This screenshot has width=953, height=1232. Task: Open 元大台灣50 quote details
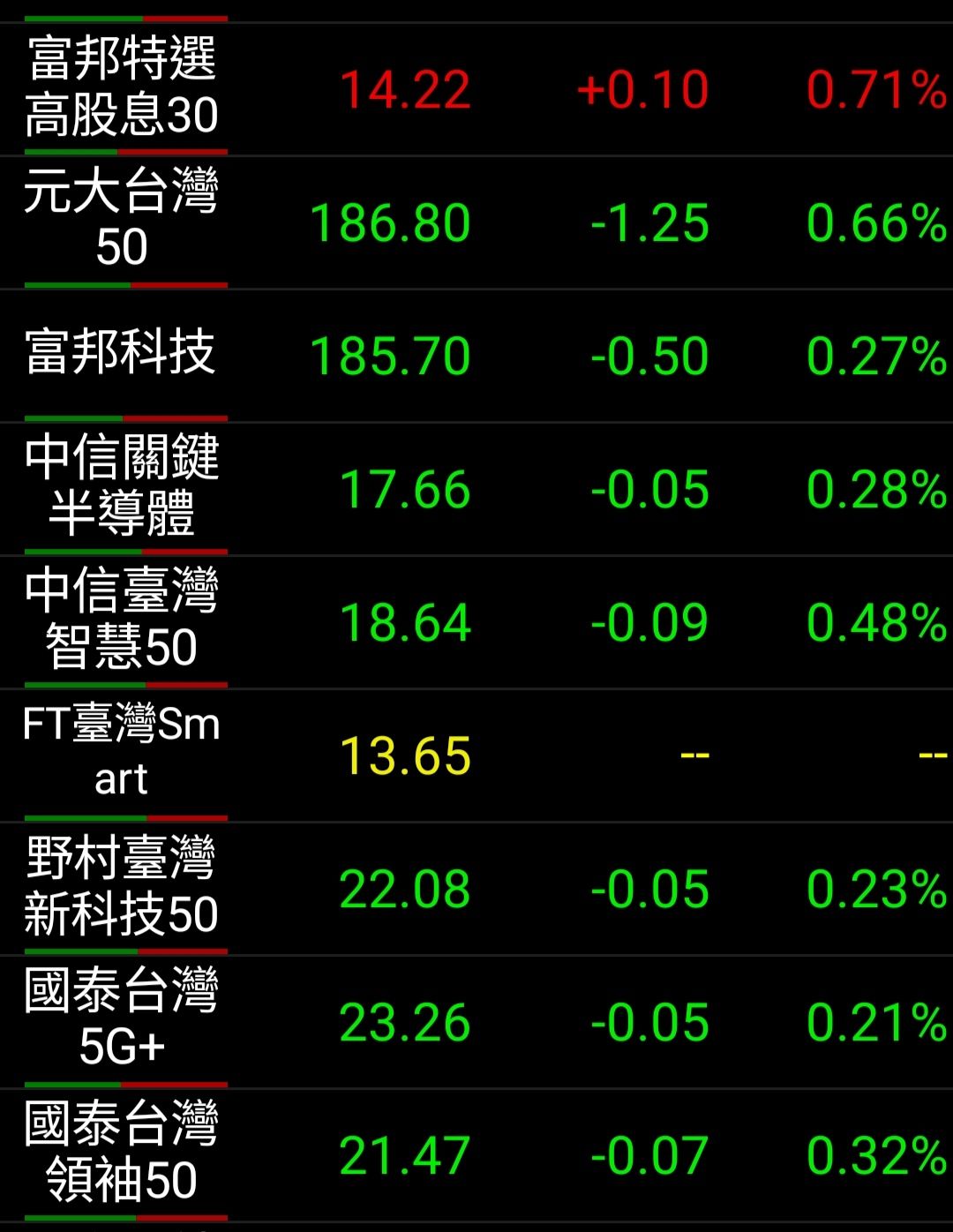pos(476,222)
